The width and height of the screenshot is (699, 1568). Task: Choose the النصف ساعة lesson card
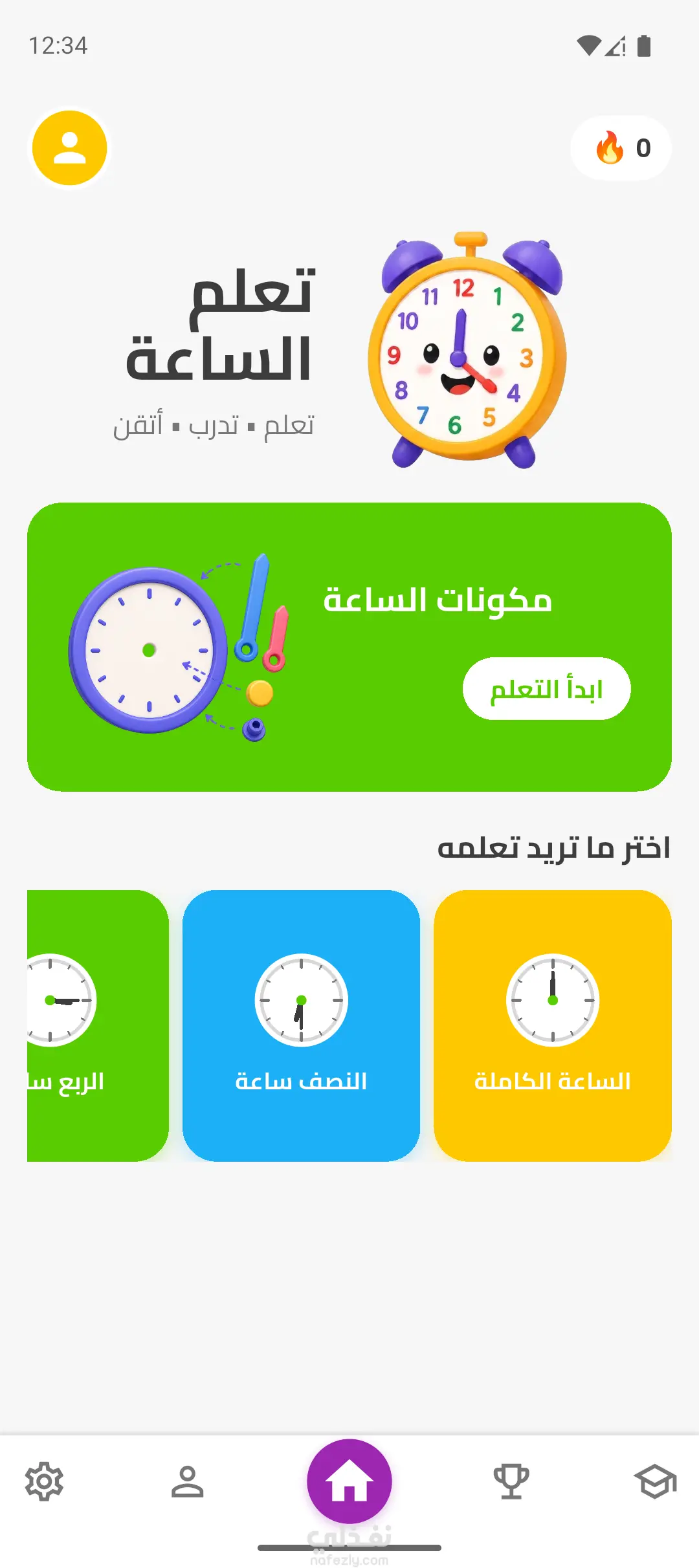pos(301,1025)
